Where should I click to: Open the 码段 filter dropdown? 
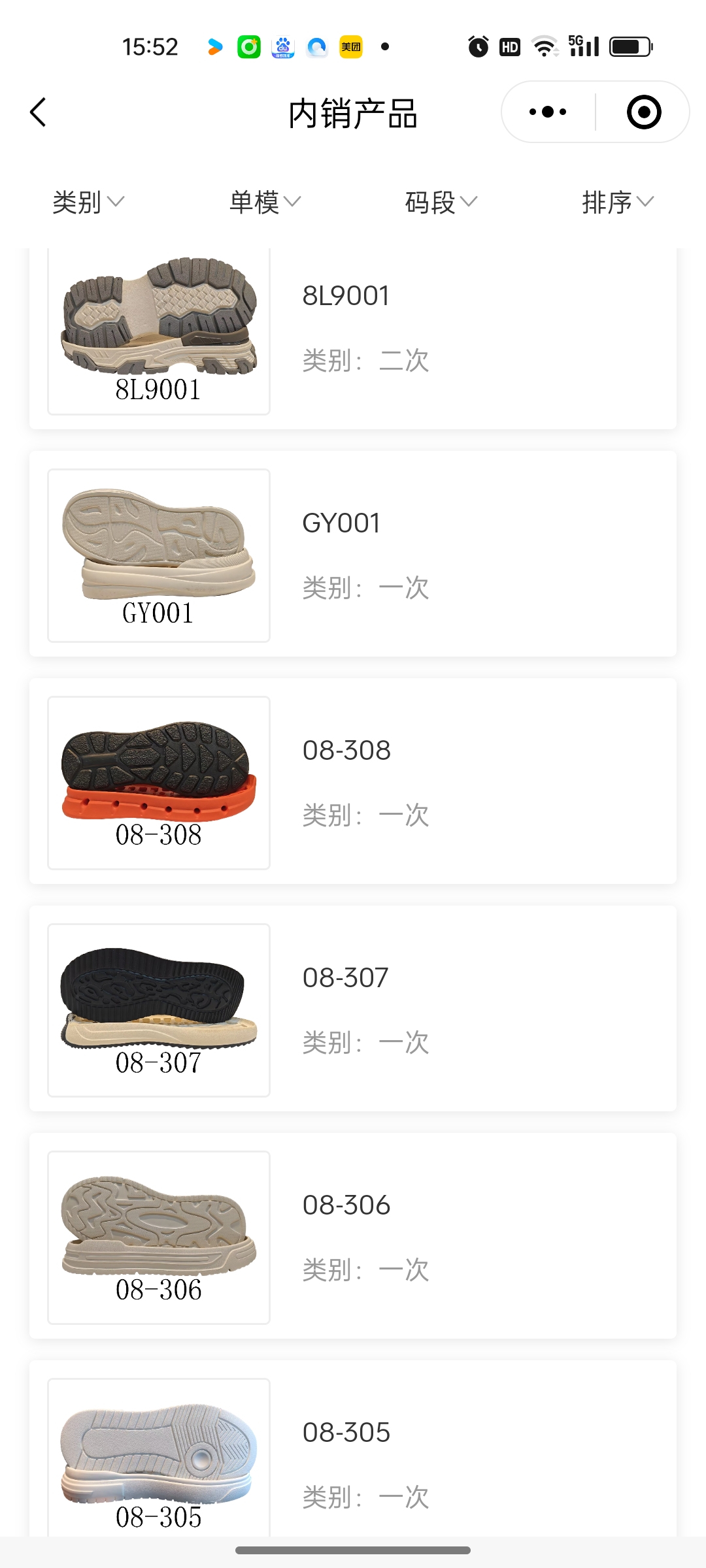[x=441, y=202]
